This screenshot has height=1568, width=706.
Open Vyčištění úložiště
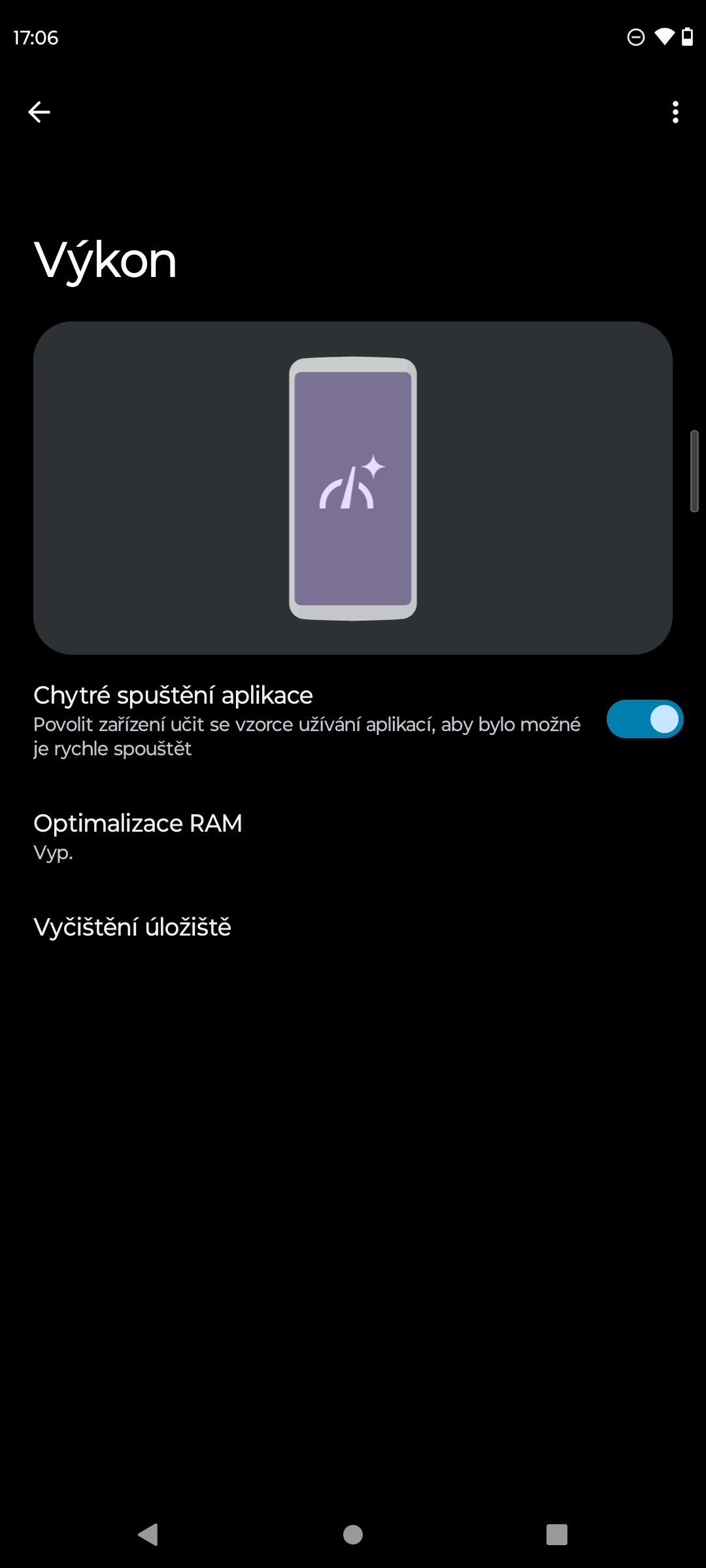(x=353, y=927)
